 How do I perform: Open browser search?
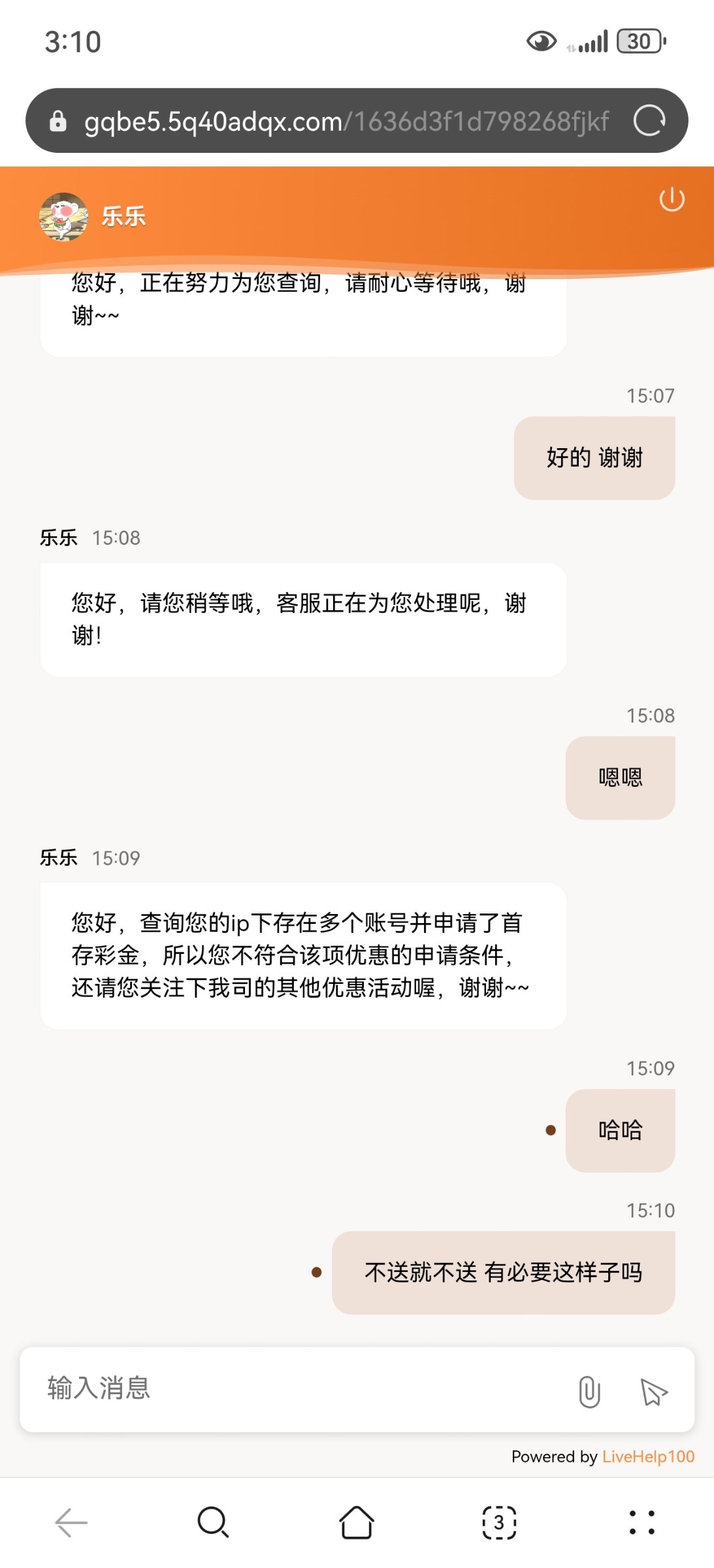(213, 1523)
